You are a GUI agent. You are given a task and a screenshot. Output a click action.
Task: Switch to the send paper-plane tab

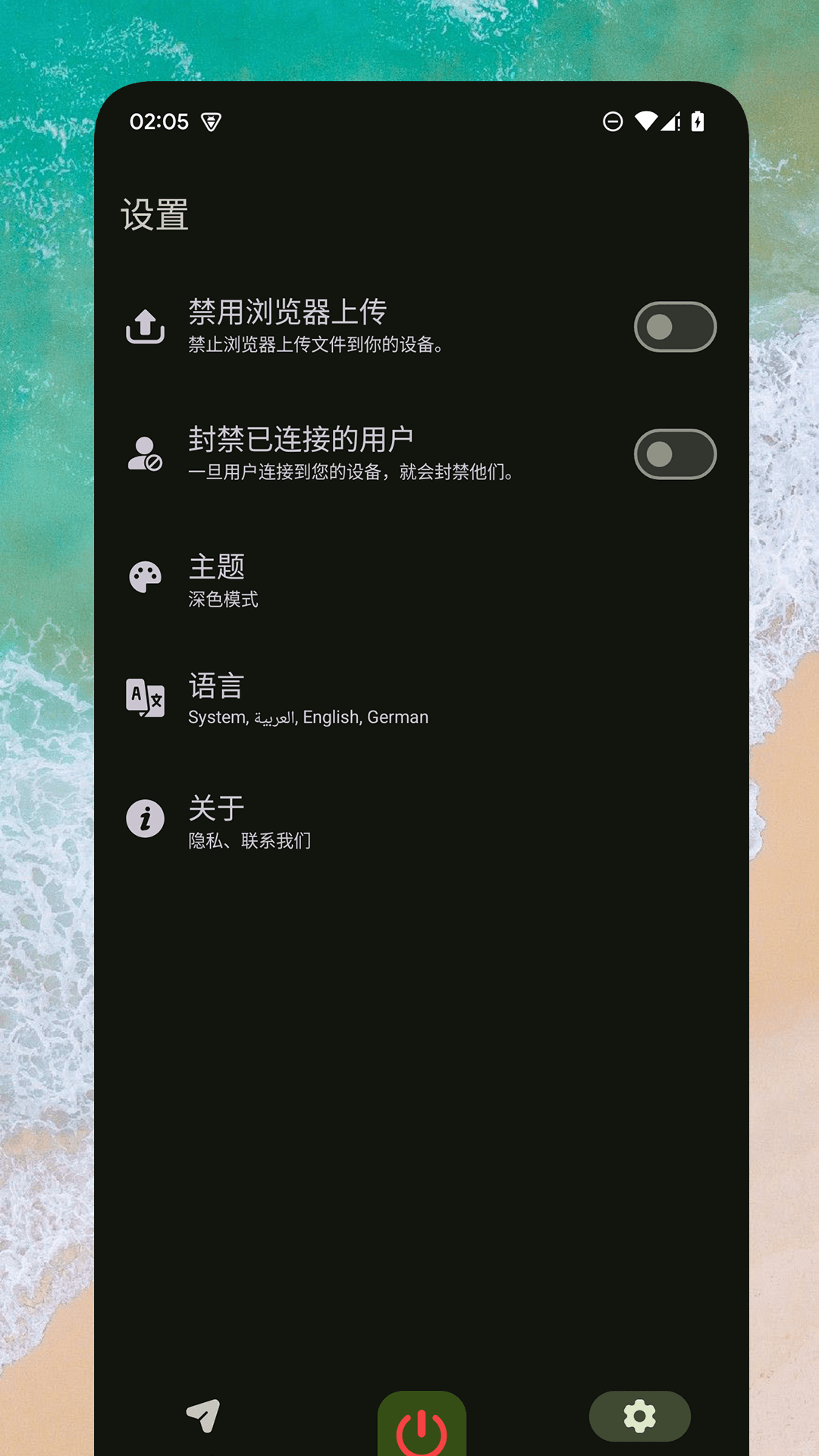(203, 1415)
